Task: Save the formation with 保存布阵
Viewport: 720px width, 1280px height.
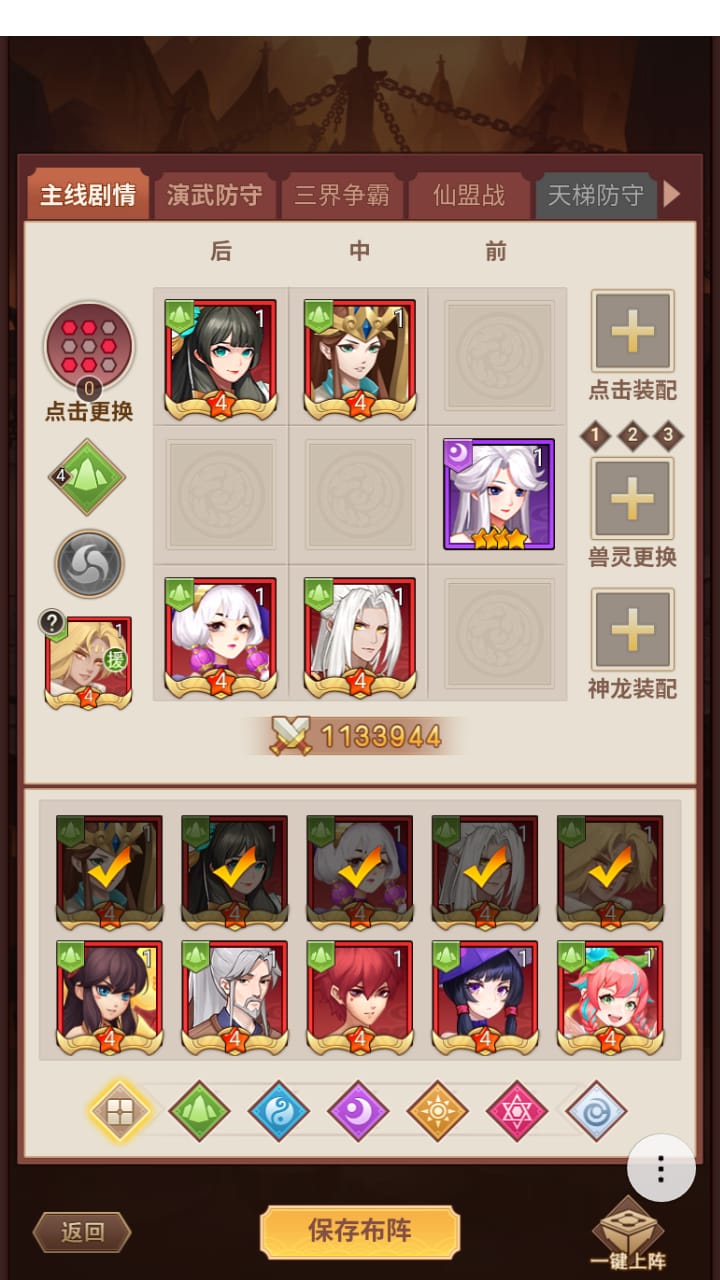Action: point(360,1231)
